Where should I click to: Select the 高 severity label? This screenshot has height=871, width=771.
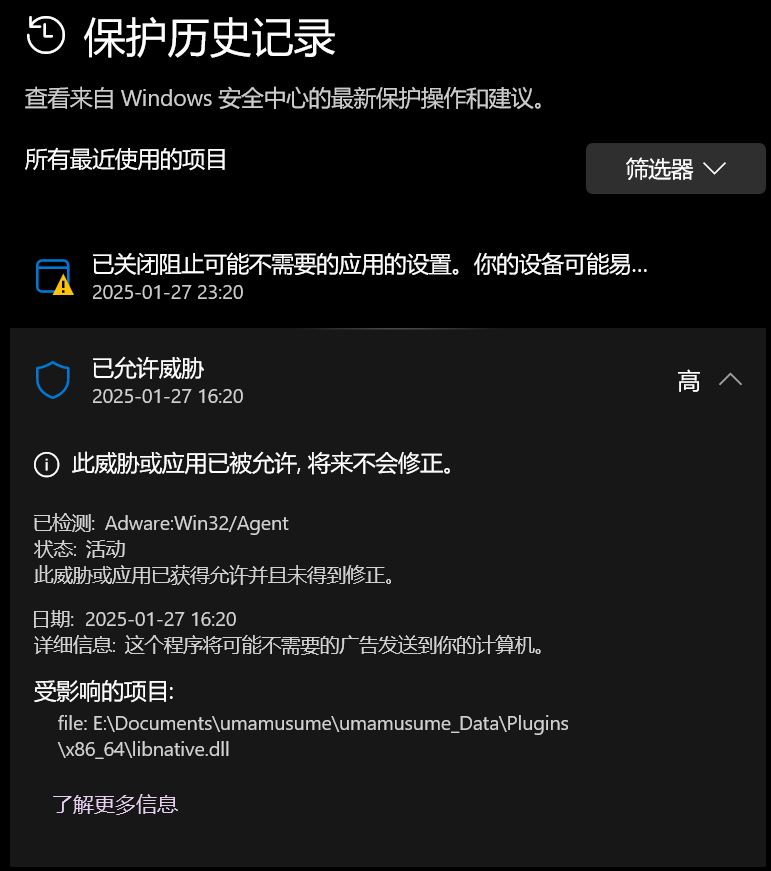tap(688, 380)
